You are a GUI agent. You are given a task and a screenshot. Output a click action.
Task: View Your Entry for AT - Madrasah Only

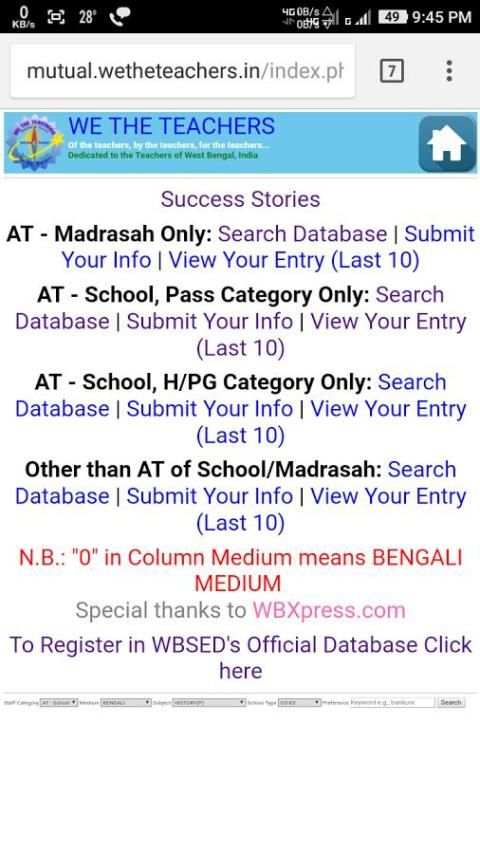(x=294, y=260)
